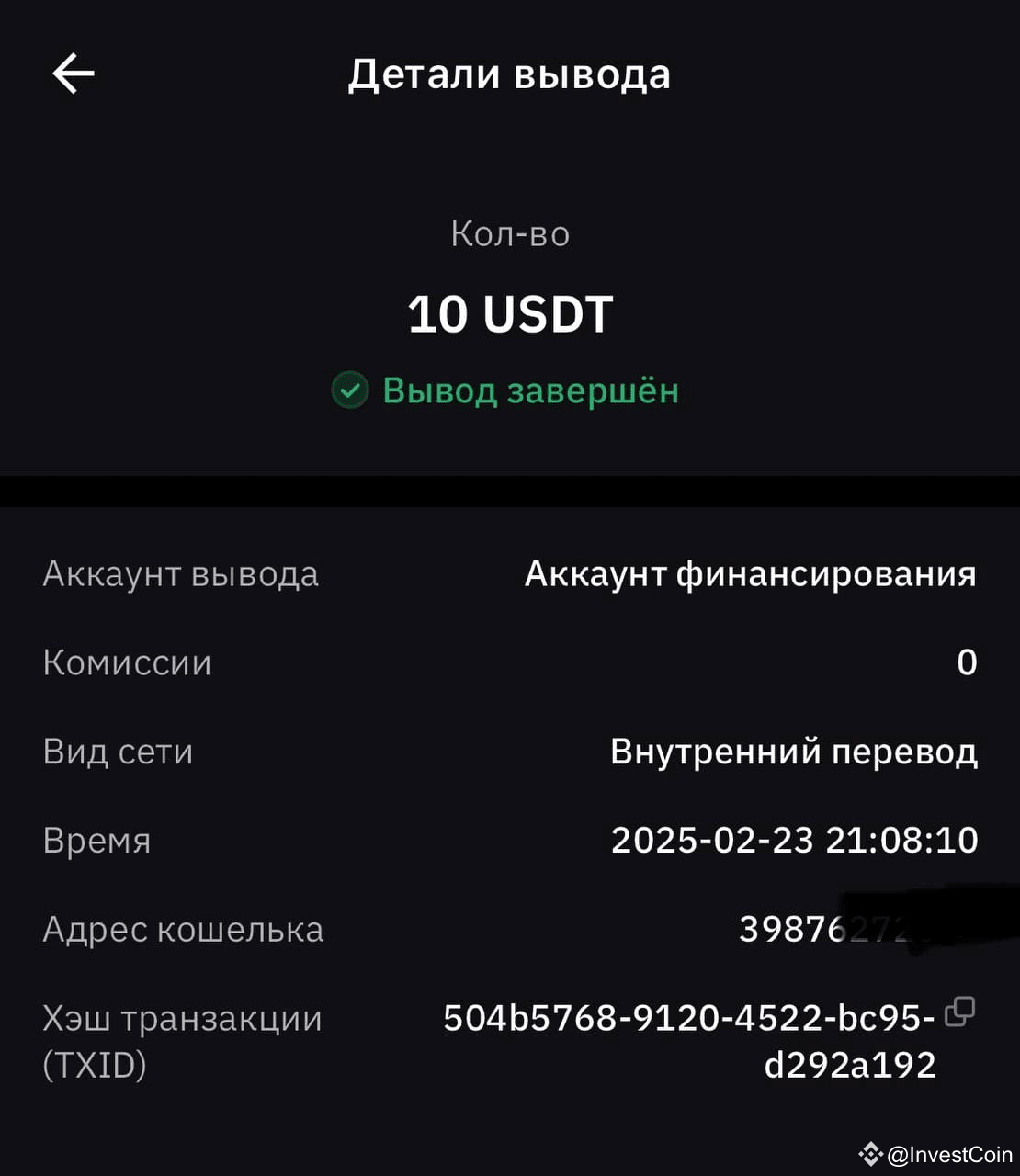Click the checkmark inside the green circle
Screen dimensions: 1020x1176
coord(349,390)
